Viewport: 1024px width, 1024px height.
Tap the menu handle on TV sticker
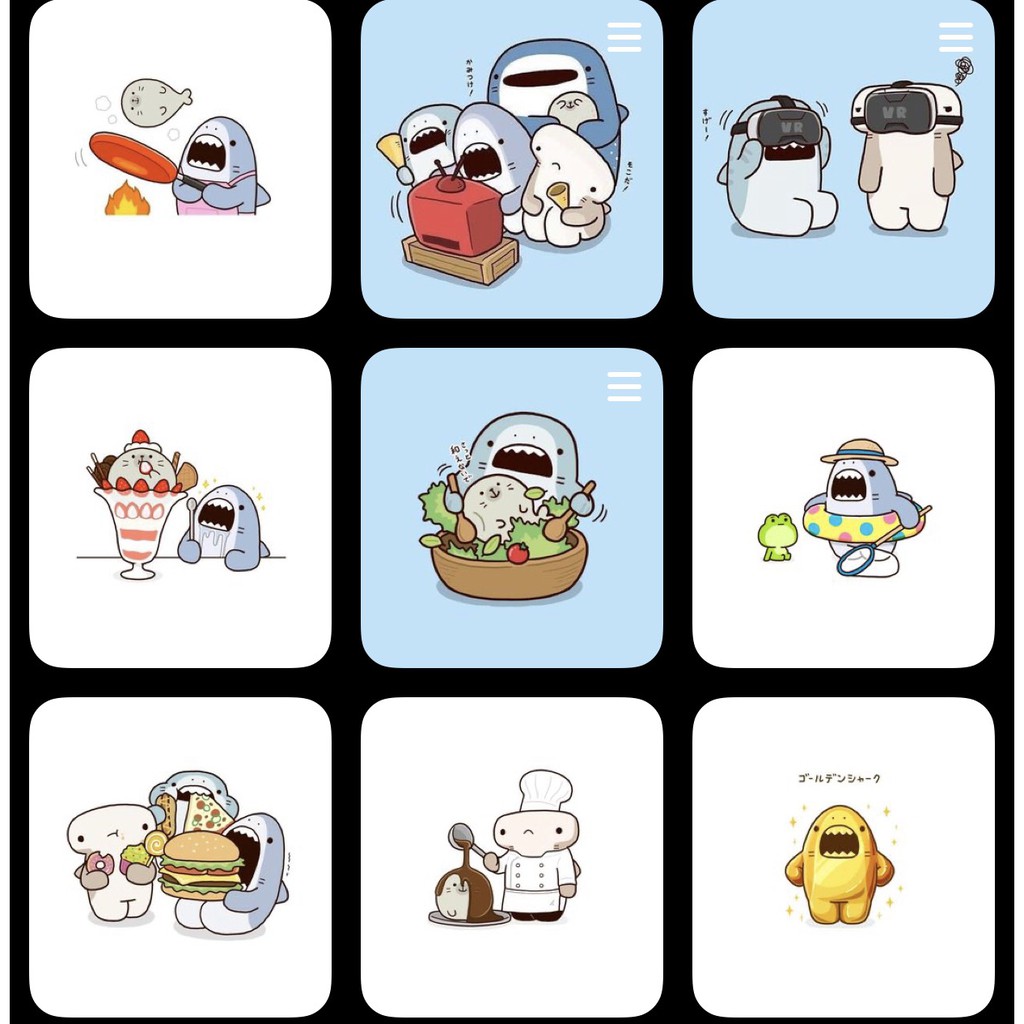[624, 37]
